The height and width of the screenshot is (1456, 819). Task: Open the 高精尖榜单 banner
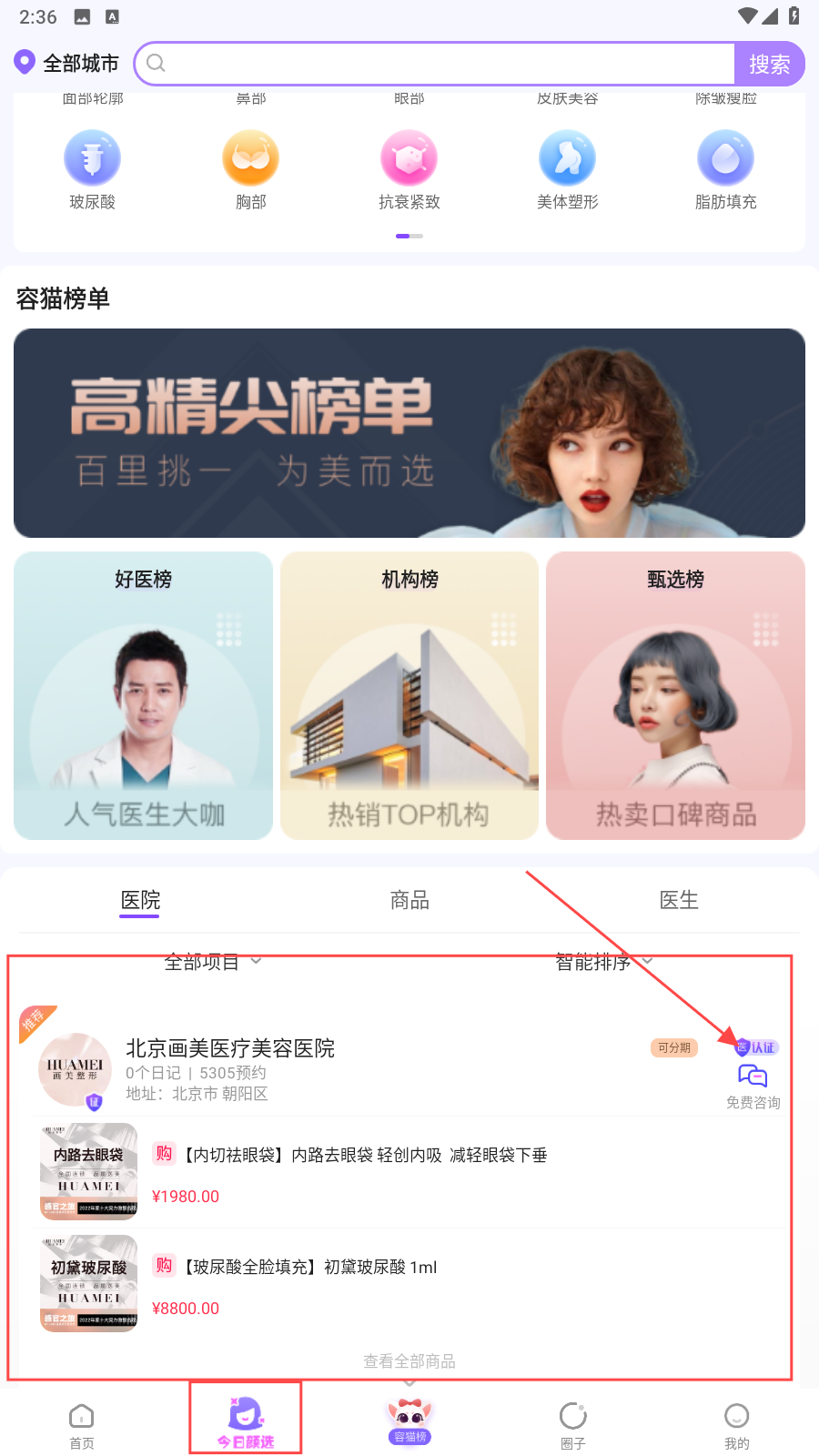point(409,433)
